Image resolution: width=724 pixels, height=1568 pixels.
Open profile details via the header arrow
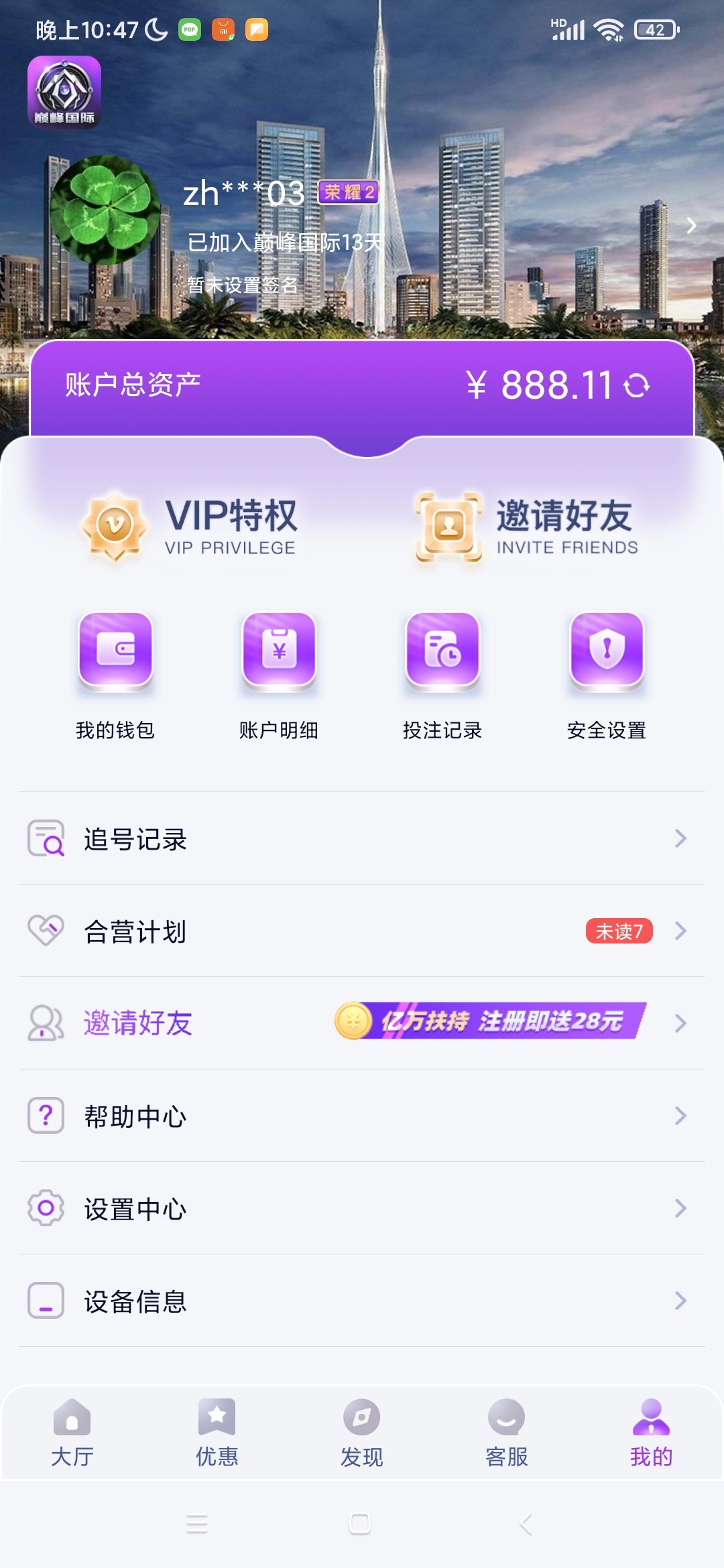coord(691,226)
